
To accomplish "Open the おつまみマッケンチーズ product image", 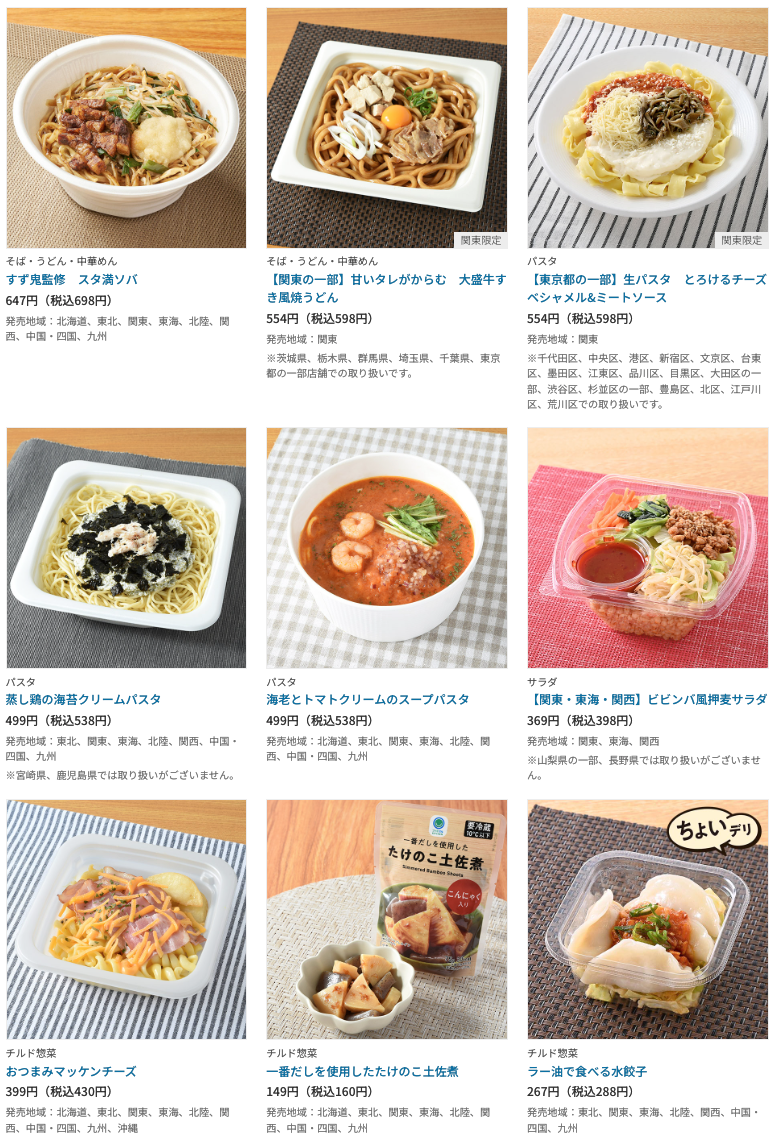I will 126,919.
